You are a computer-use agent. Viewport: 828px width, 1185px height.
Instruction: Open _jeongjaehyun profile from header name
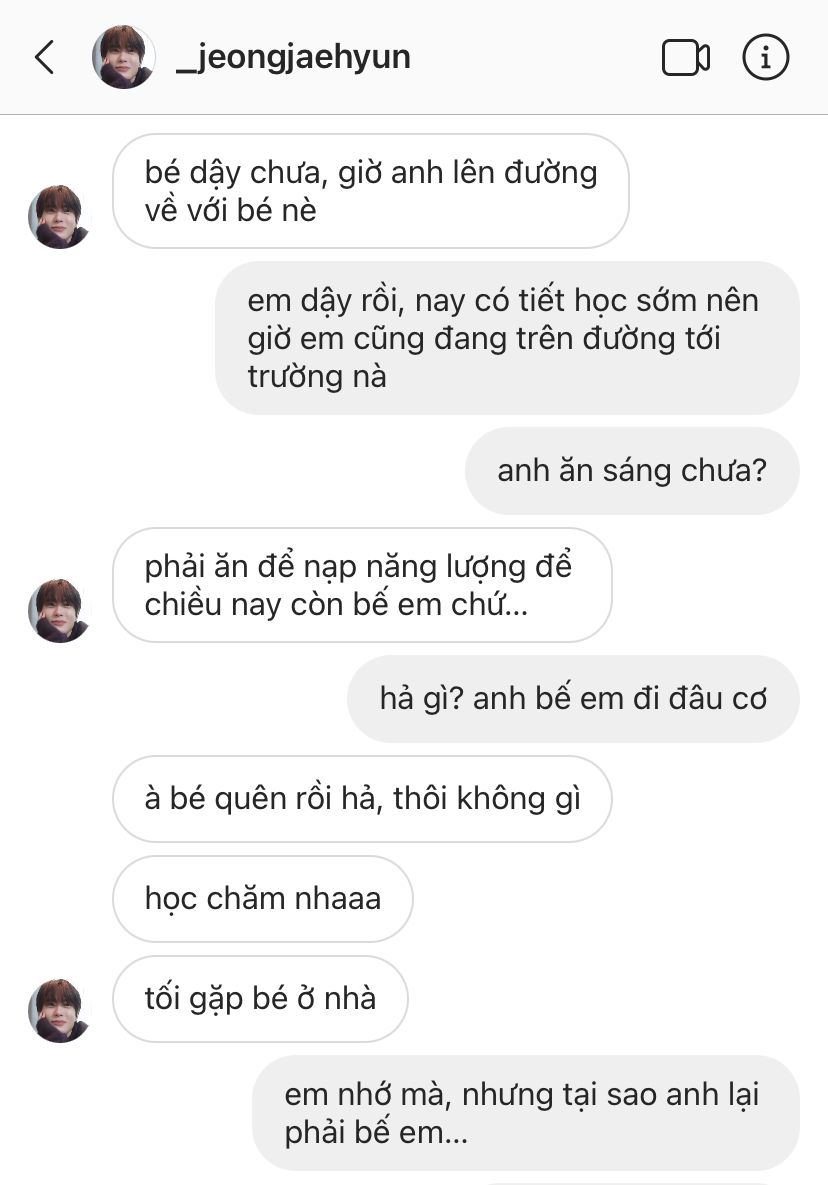[293, 57]
